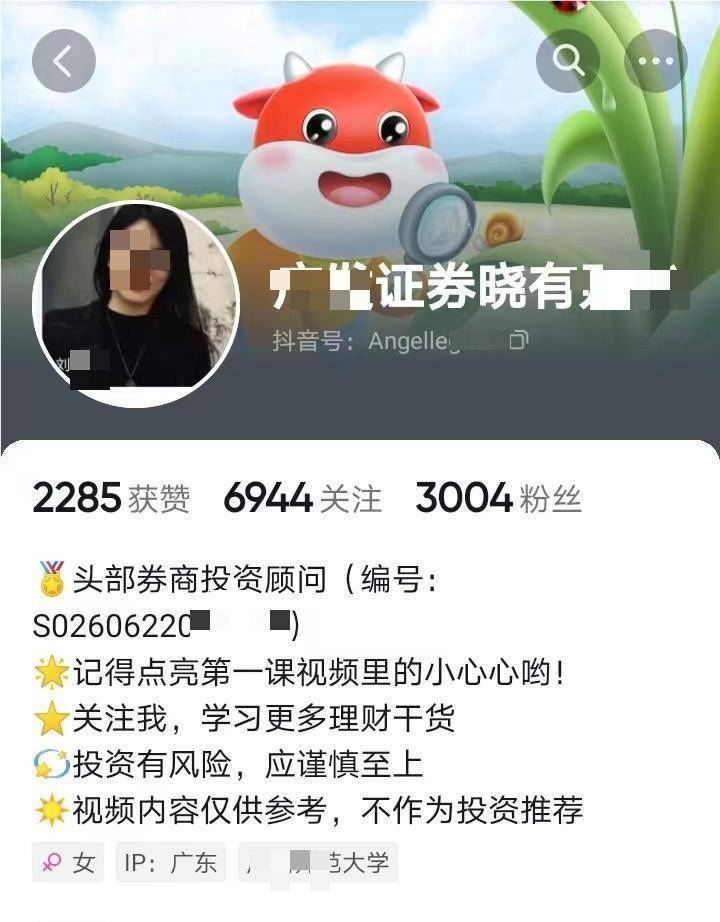720x922 pixels.
Task: Copy the Douyin ID
Action: pyautogui.click(x=518, y=341)
